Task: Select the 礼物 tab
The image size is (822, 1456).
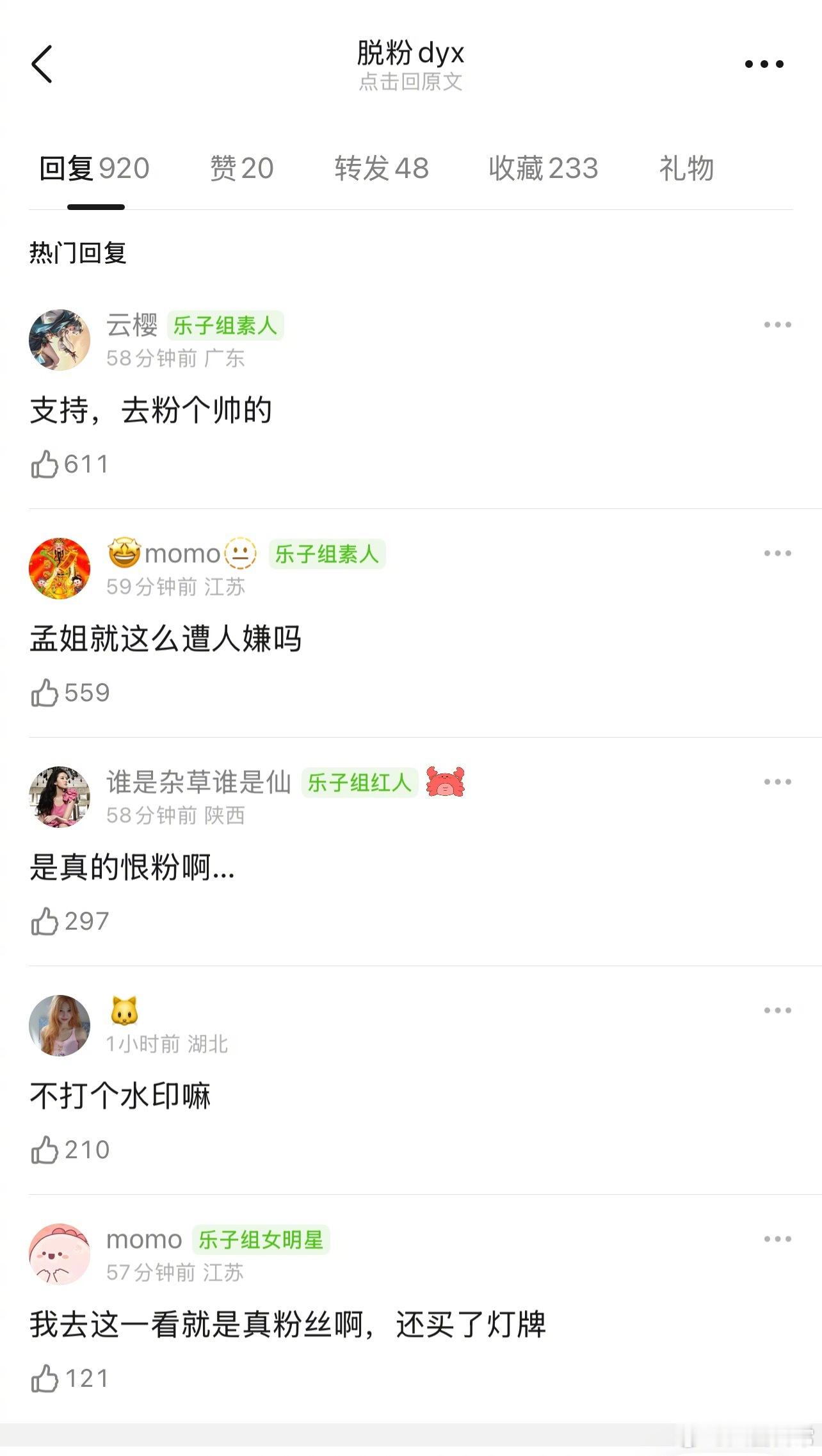Action: [686, 168]
